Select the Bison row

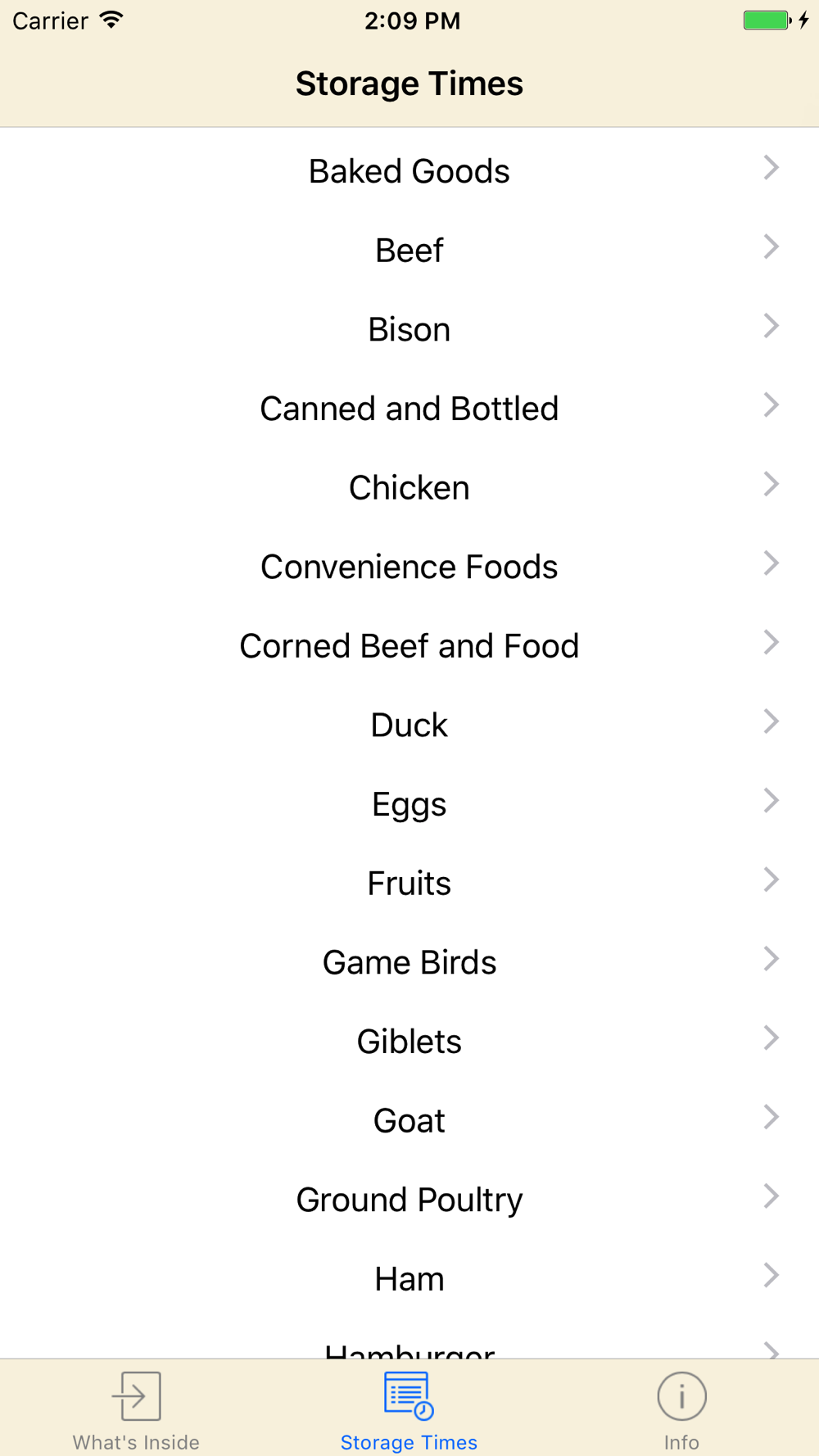(409, 329)
